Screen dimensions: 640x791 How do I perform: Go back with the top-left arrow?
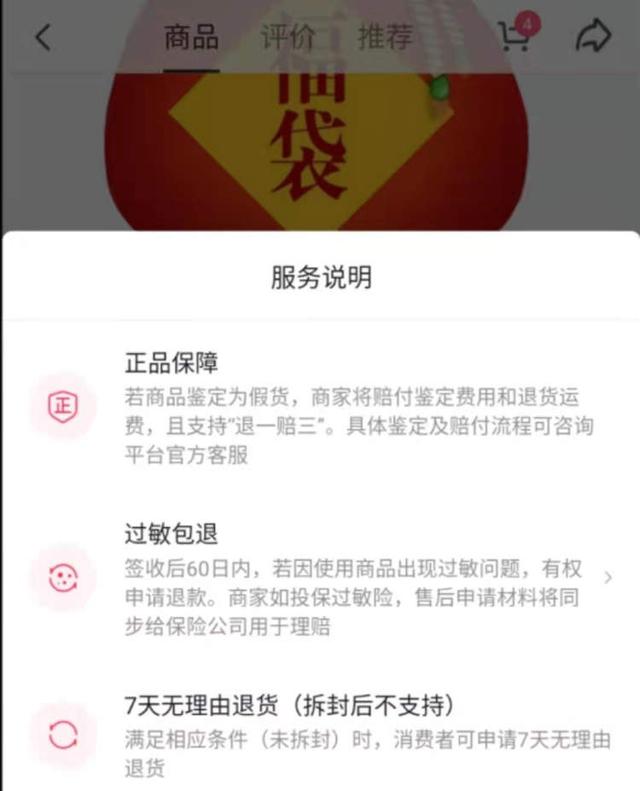42,38
